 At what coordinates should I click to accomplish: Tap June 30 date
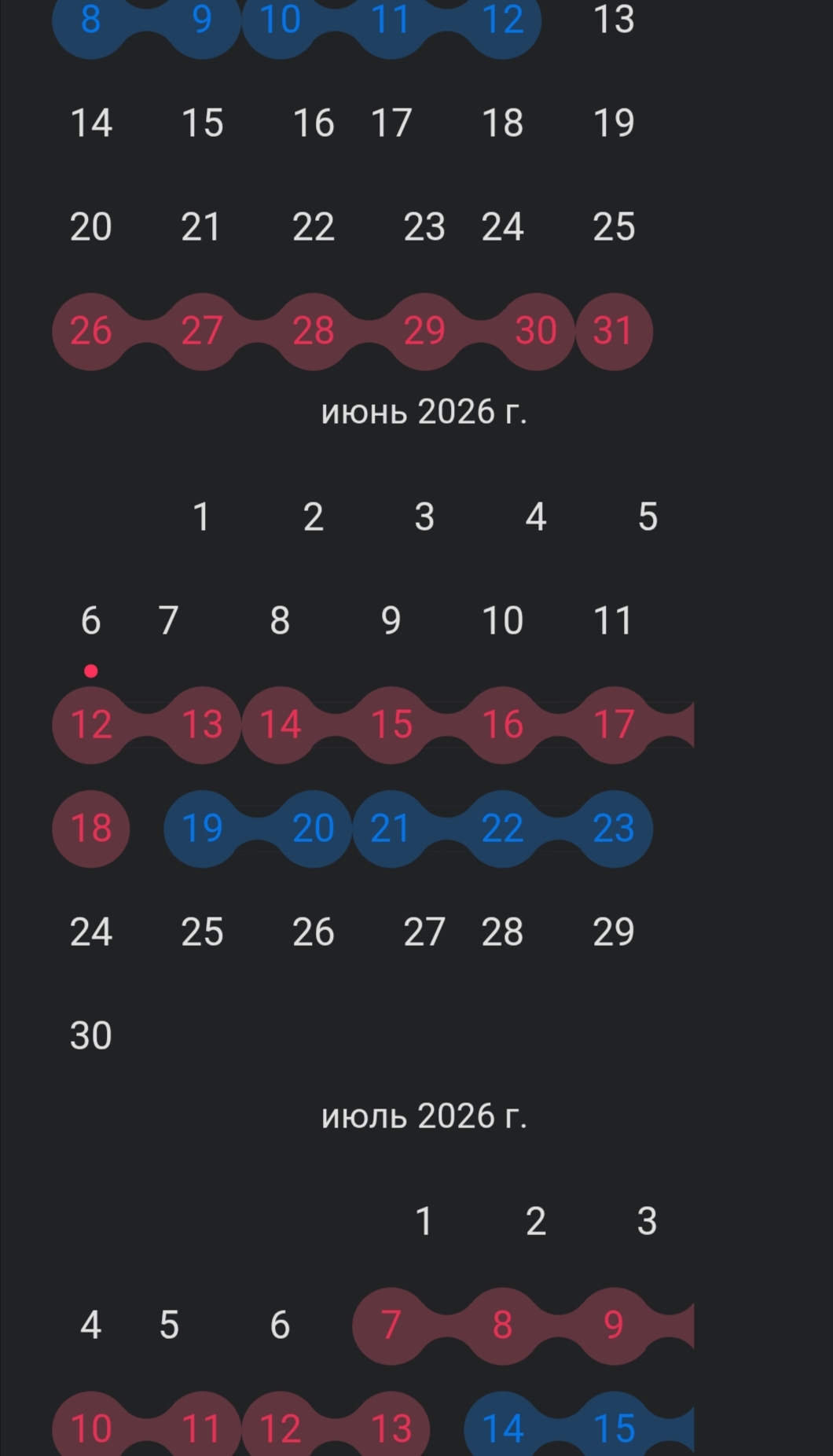coord(91,1035)
